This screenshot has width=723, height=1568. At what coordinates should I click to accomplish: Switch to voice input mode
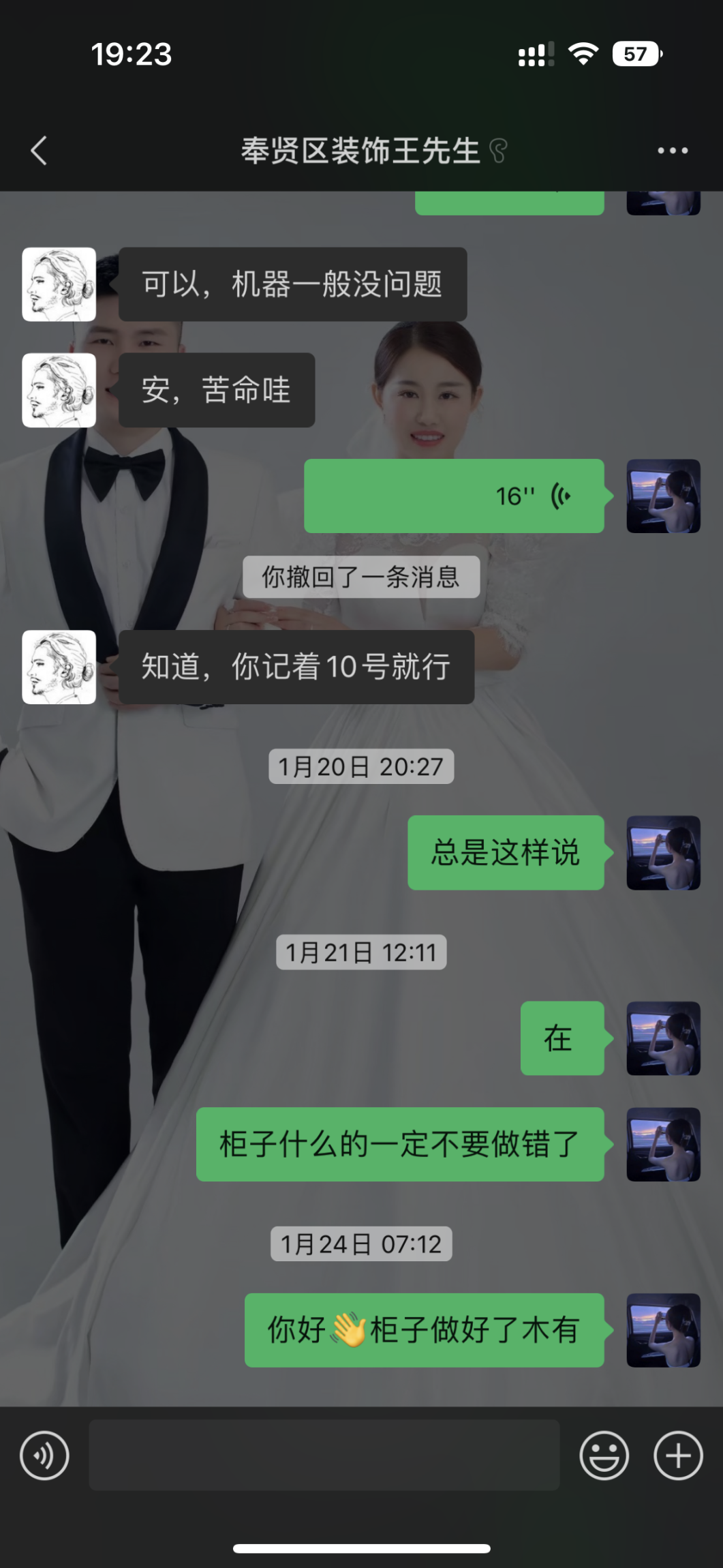point(45,1456)
